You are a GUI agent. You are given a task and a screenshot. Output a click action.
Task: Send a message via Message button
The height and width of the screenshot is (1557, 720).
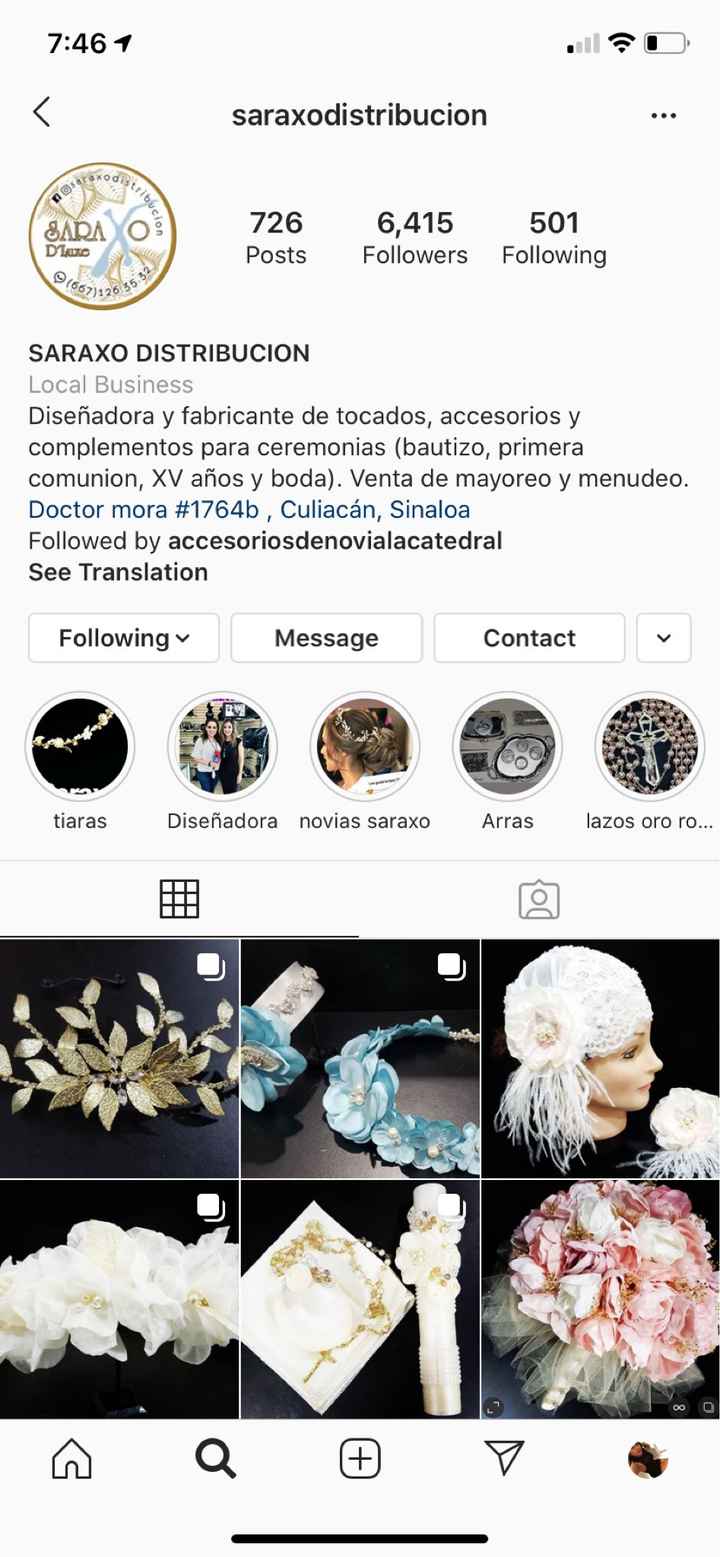[x=326, y=638]
